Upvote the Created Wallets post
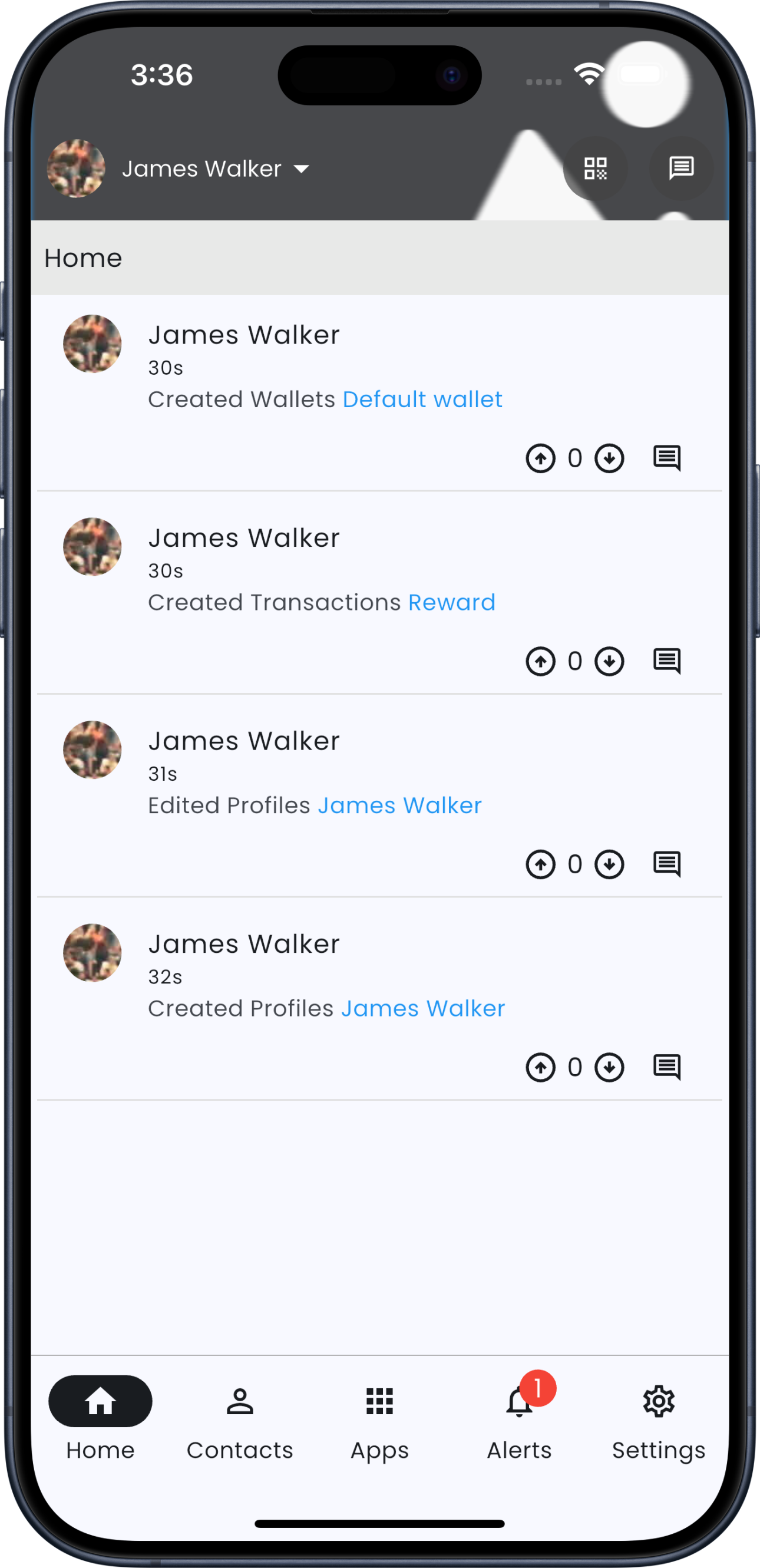760x1568 pixels. coord(540,458)
